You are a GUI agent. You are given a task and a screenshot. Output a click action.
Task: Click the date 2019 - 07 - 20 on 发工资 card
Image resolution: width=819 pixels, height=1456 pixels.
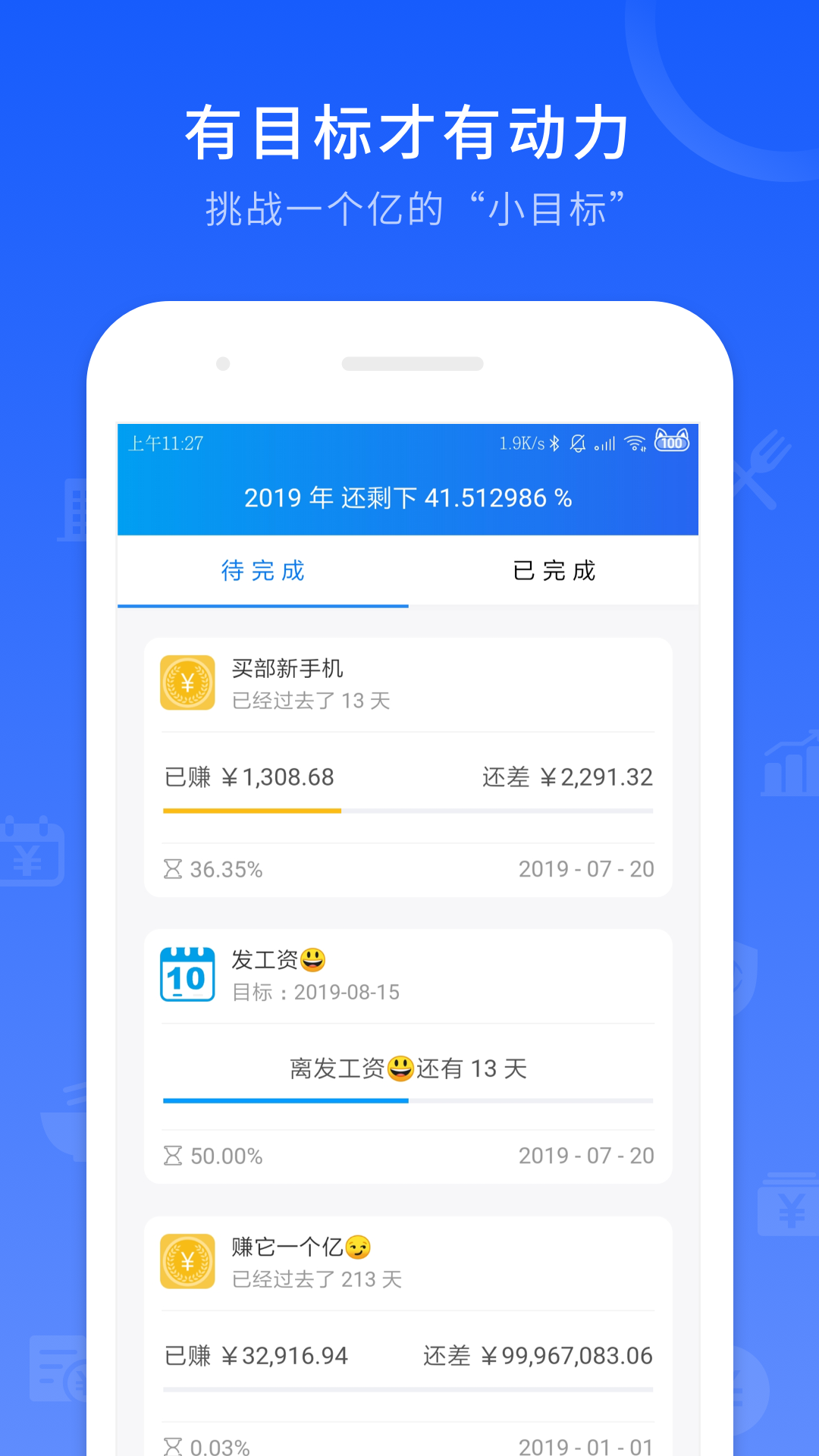click(x=585, y=1156)
